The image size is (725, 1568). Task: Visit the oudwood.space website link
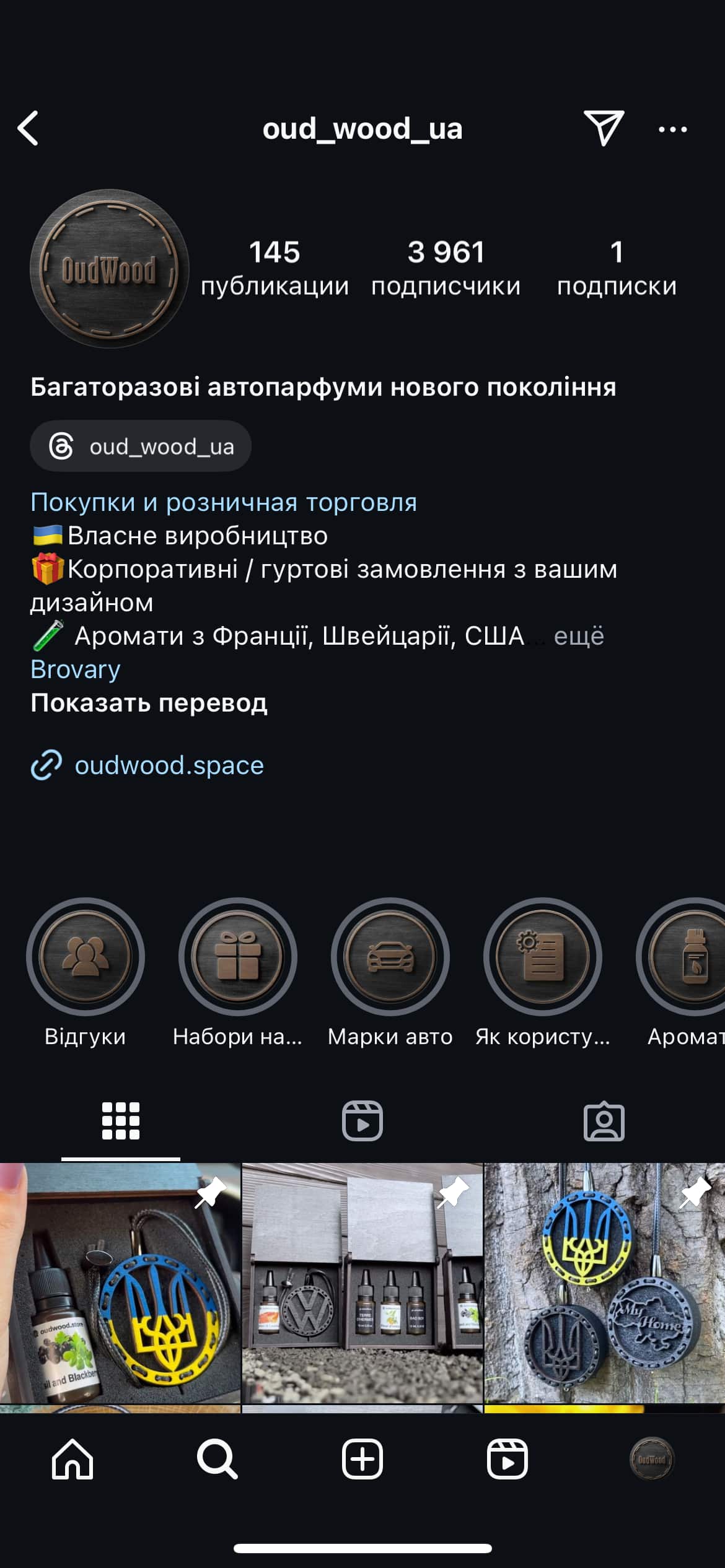tap(169, 765)
